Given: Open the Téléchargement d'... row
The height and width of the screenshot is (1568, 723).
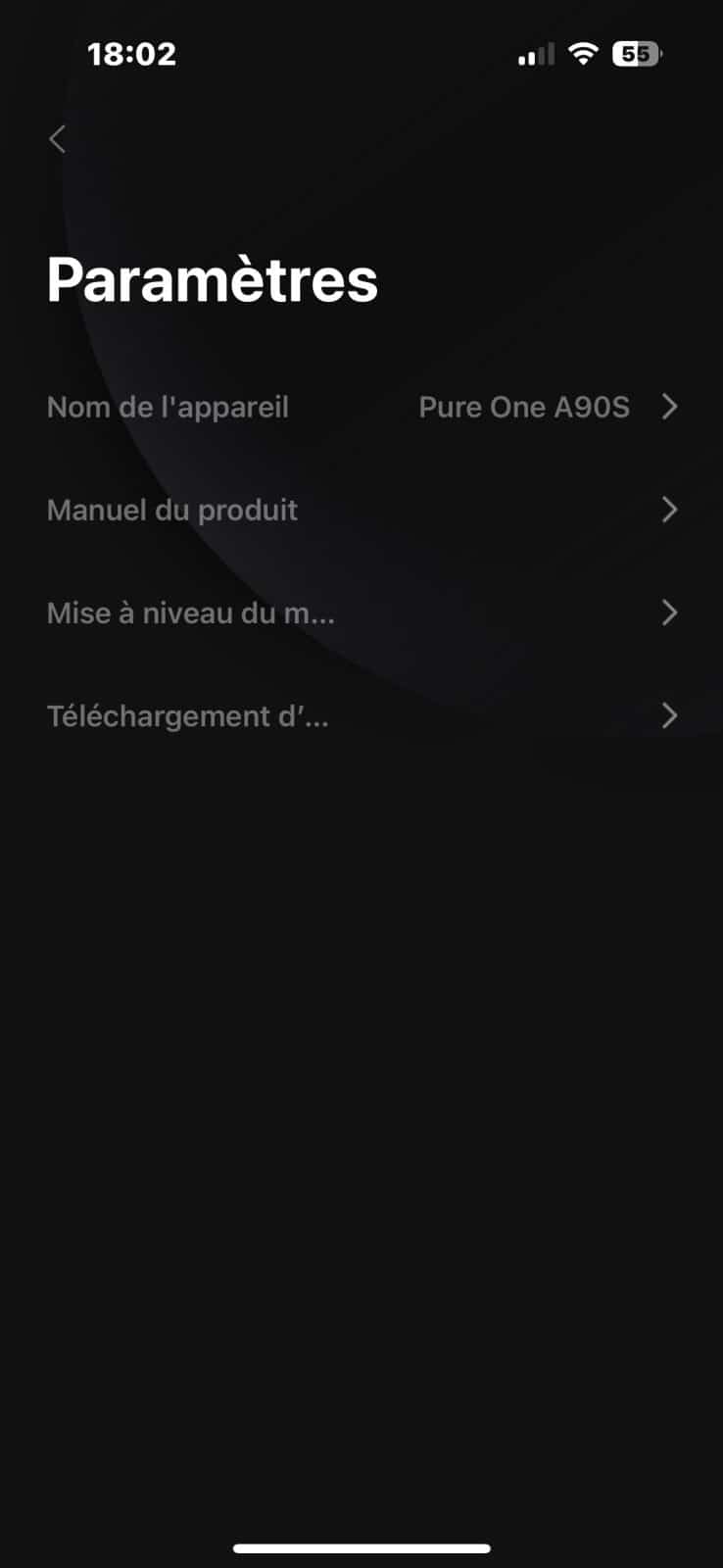Looking at the screenshot, I should 361,716.
